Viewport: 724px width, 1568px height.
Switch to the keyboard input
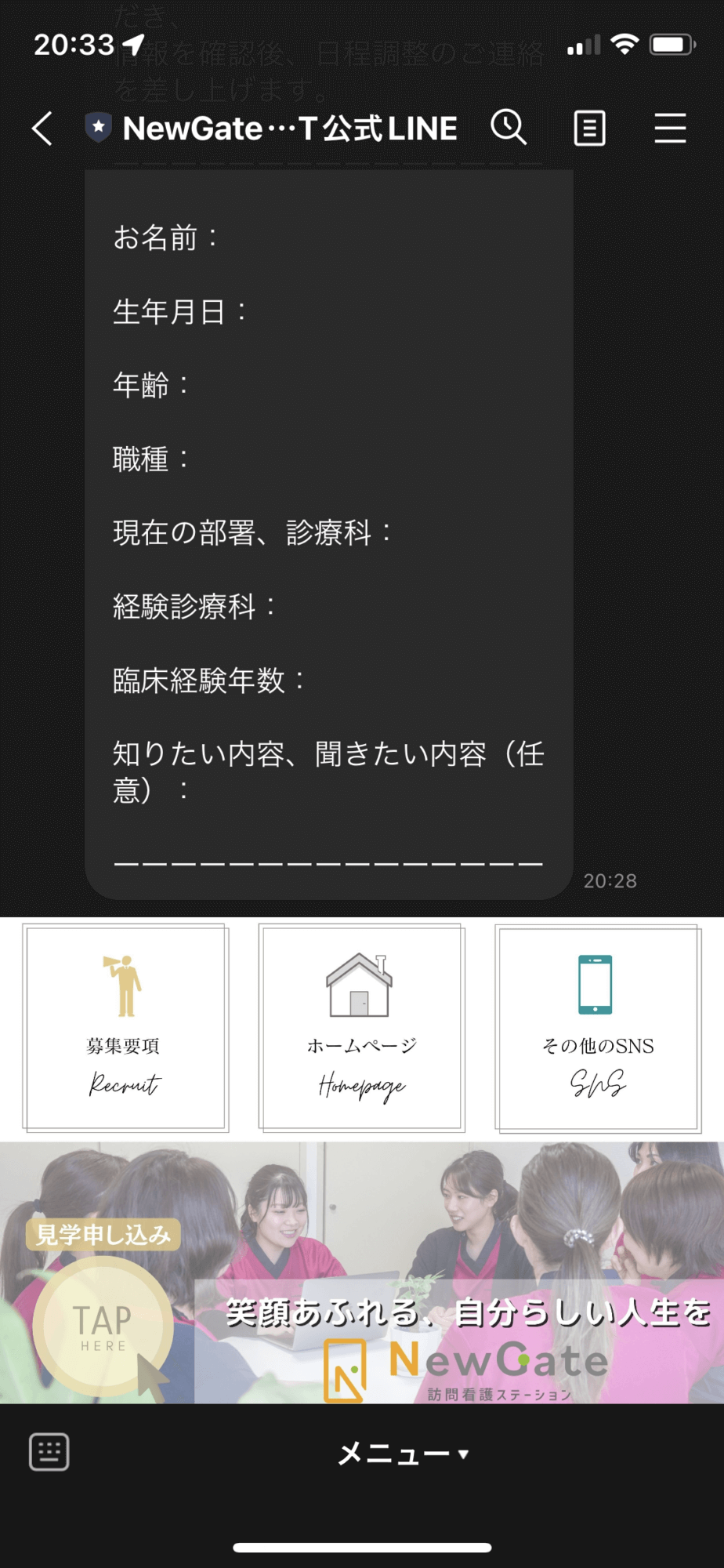pyautogui.click(x=49, y=1452)
